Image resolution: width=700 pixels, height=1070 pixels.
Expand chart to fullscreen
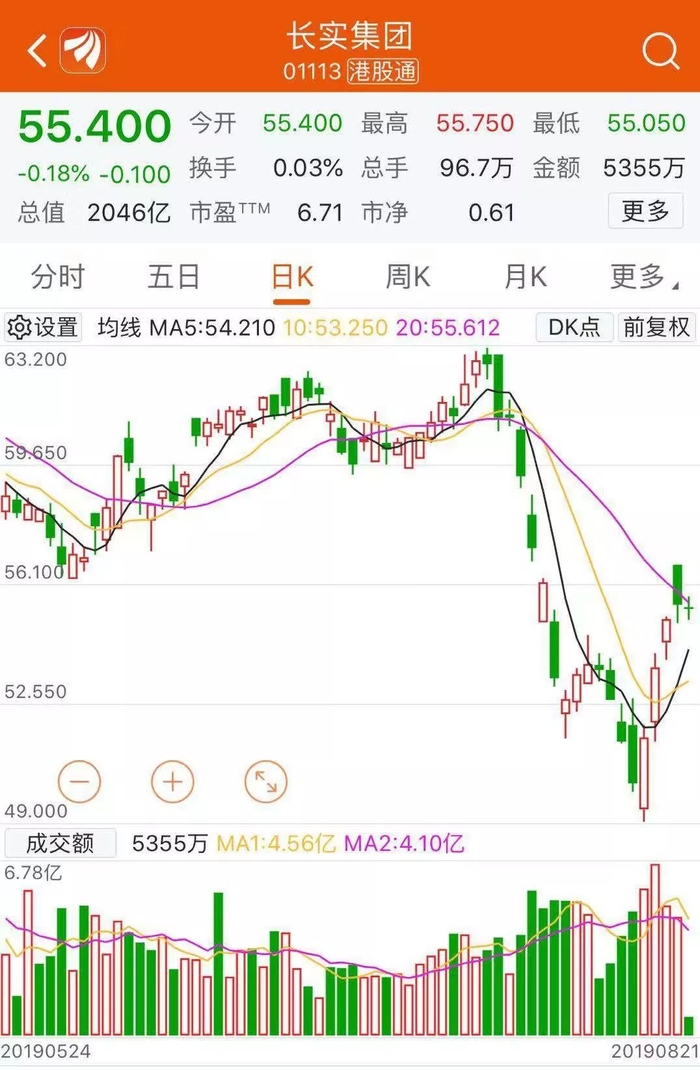[265, 781]
